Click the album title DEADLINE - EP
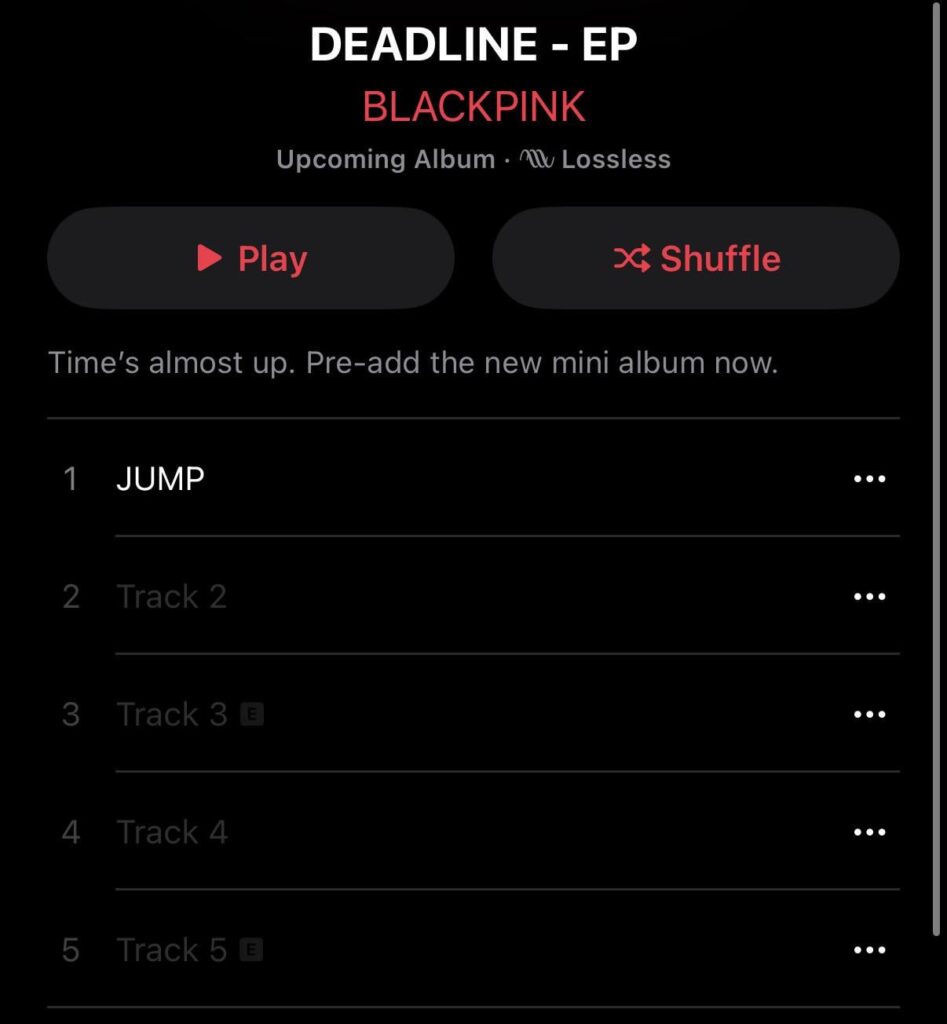Screen dimensions: 947x1024 pos(473,44)
